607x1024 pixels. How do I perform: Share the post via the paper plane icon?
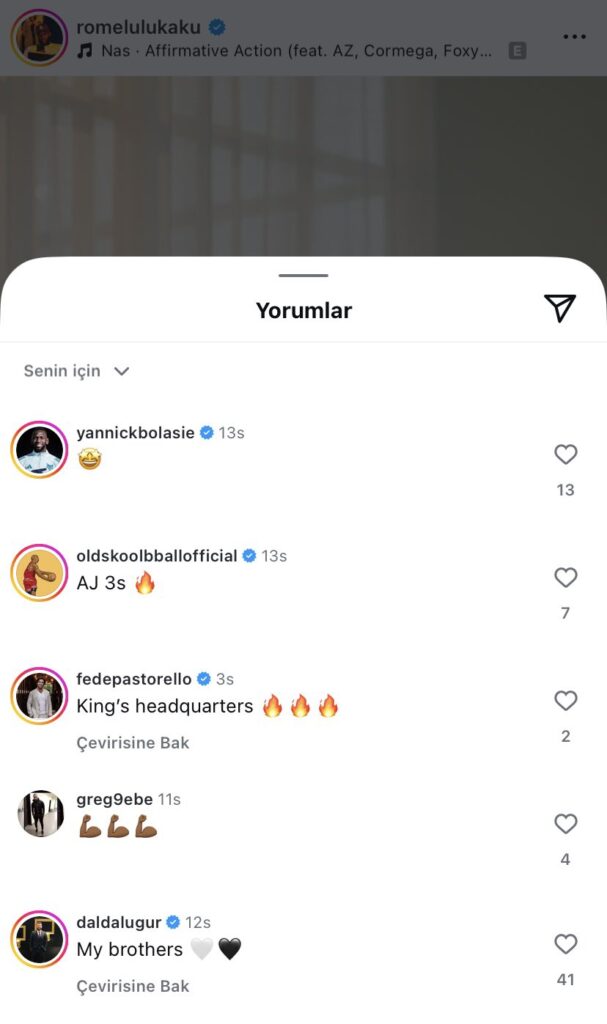(x=560, y=309)
